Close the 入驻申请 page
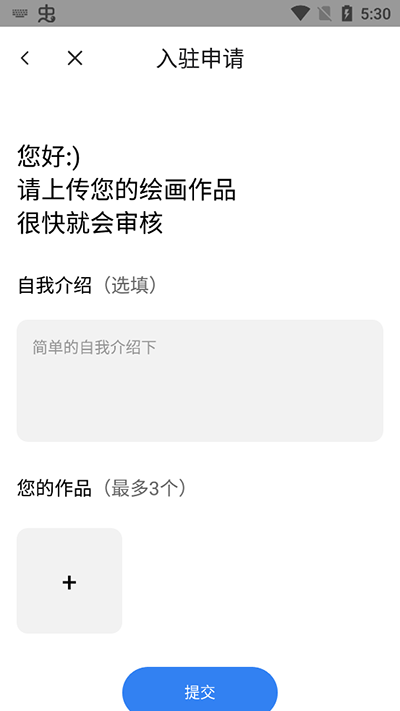The height and width of the screenshot is (711, 400). (x=75, y=58)
